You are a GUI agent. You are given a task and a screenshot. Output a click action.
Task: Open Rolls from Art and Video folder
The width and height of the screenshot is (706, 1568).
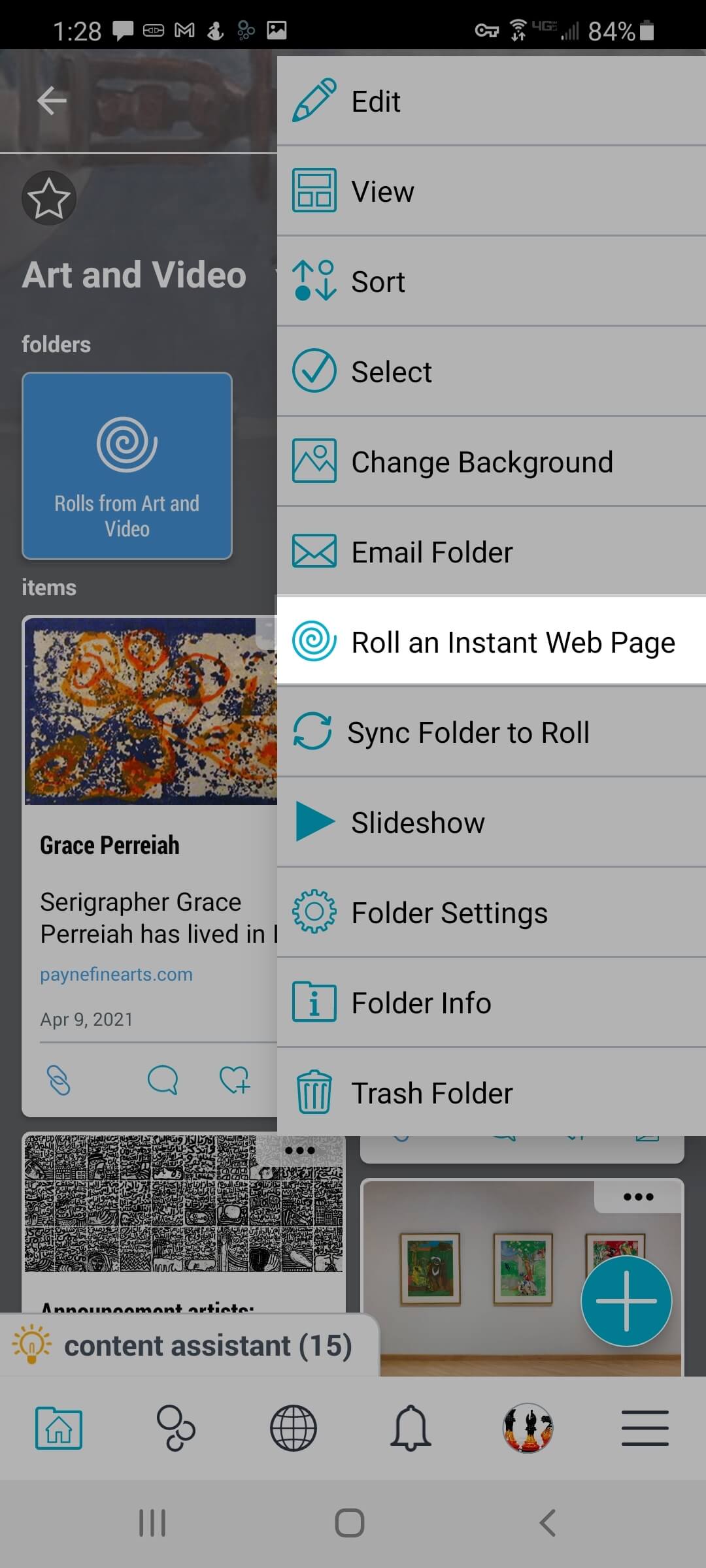click(127, 465)
